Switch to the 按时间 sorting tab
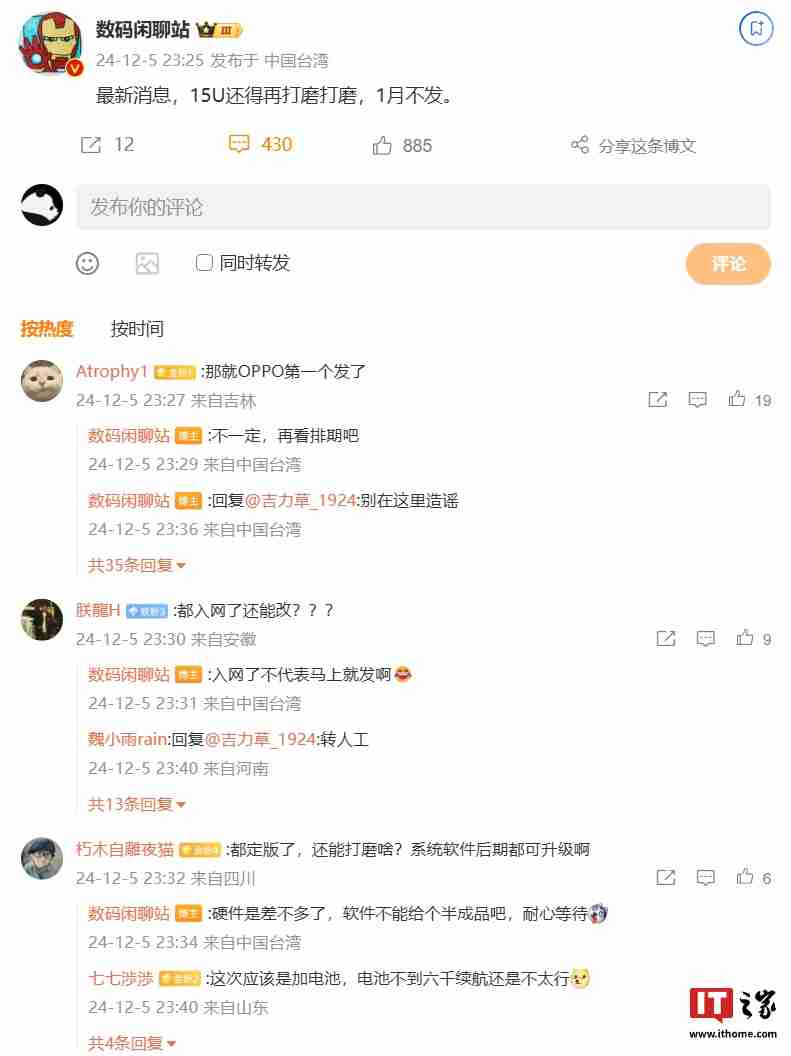 click(x=138, y=329)
